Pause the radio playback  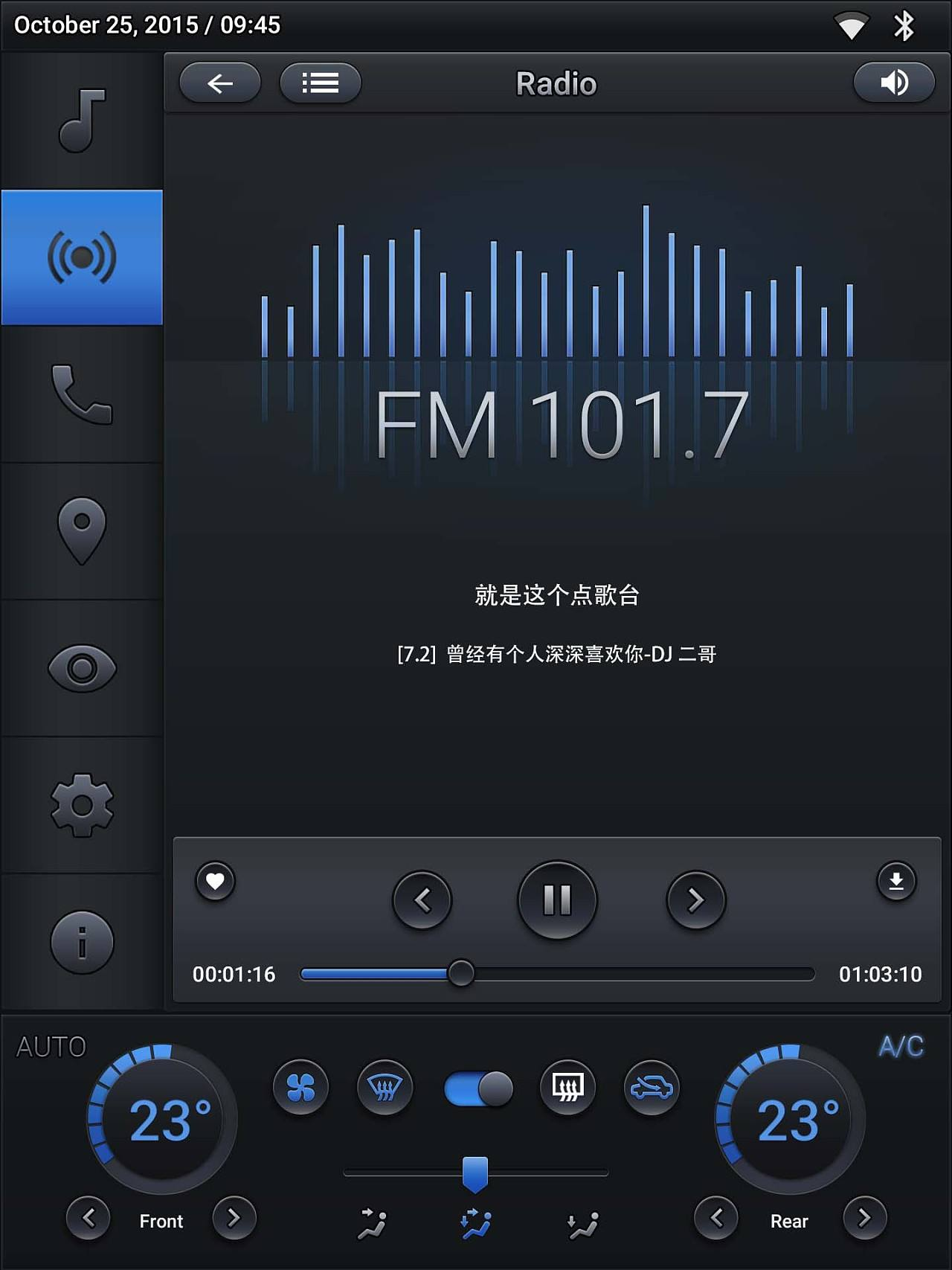(x=557, y=899)
